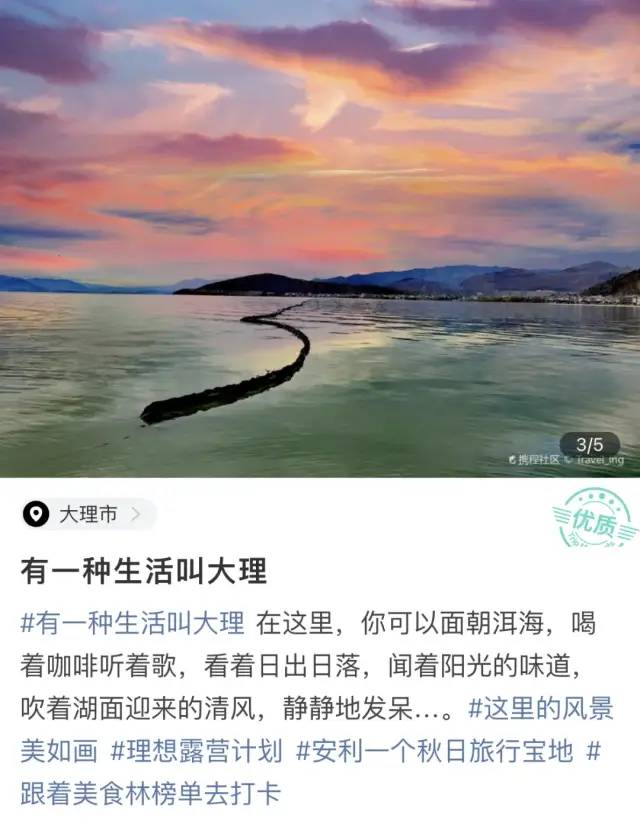Open the #有一种生活叫大理 hashtag

[x=132, y=625]
